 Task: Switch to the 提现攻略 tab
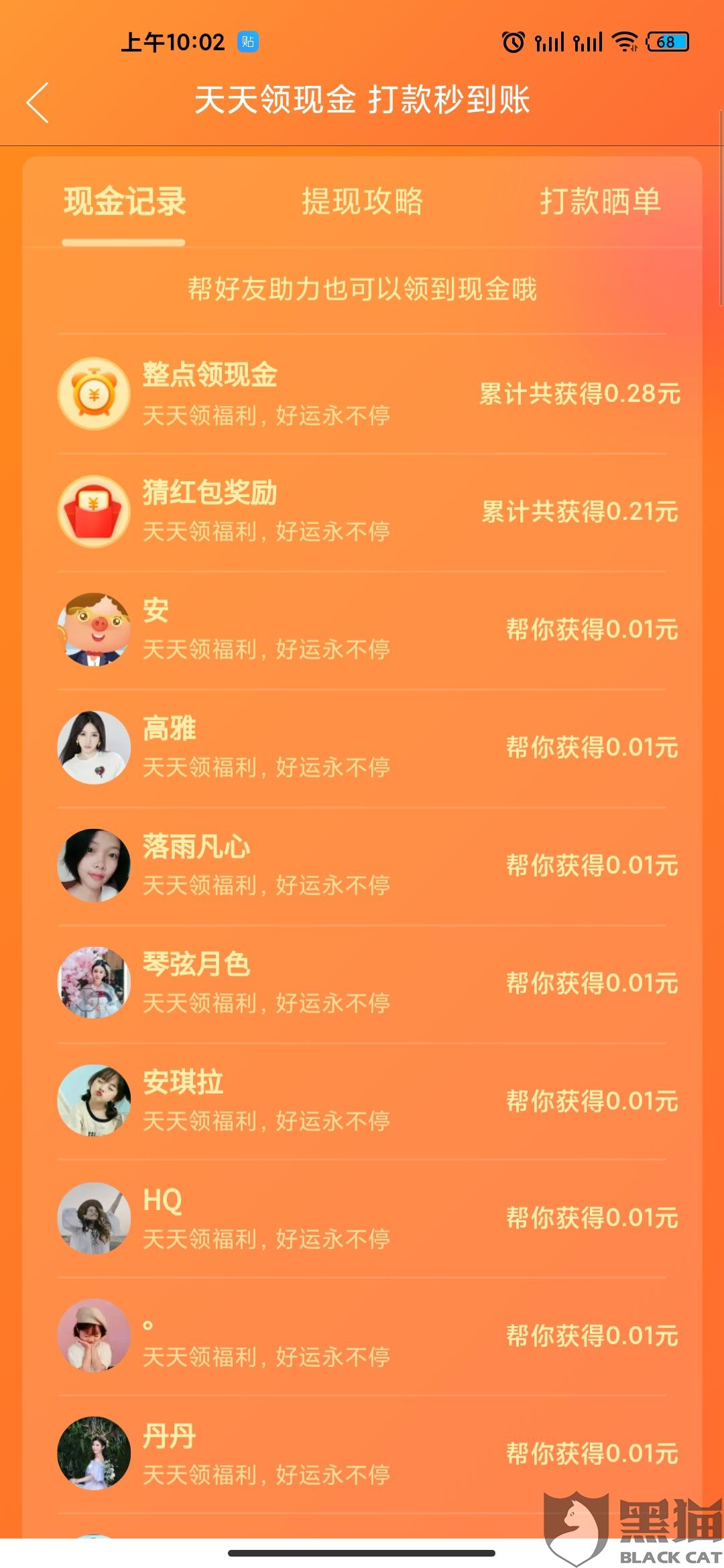[362, 202]
